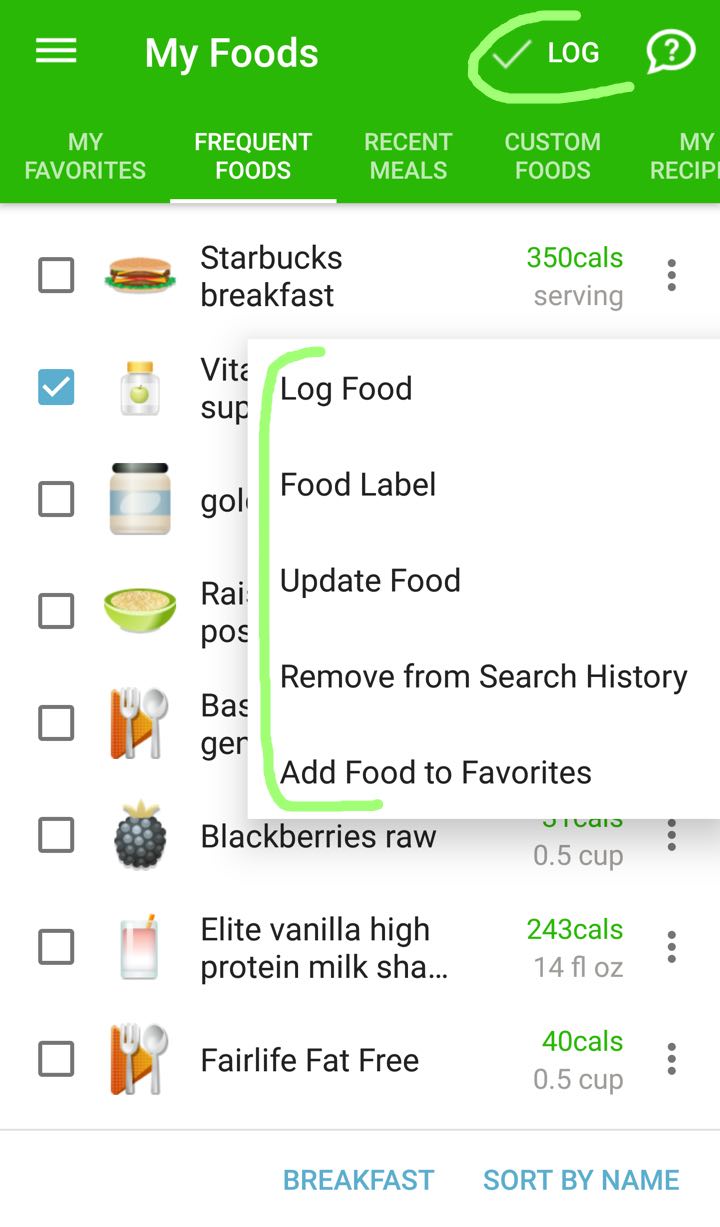Open the help question mark icon
720x1227 pixels.
click(670, 52)
